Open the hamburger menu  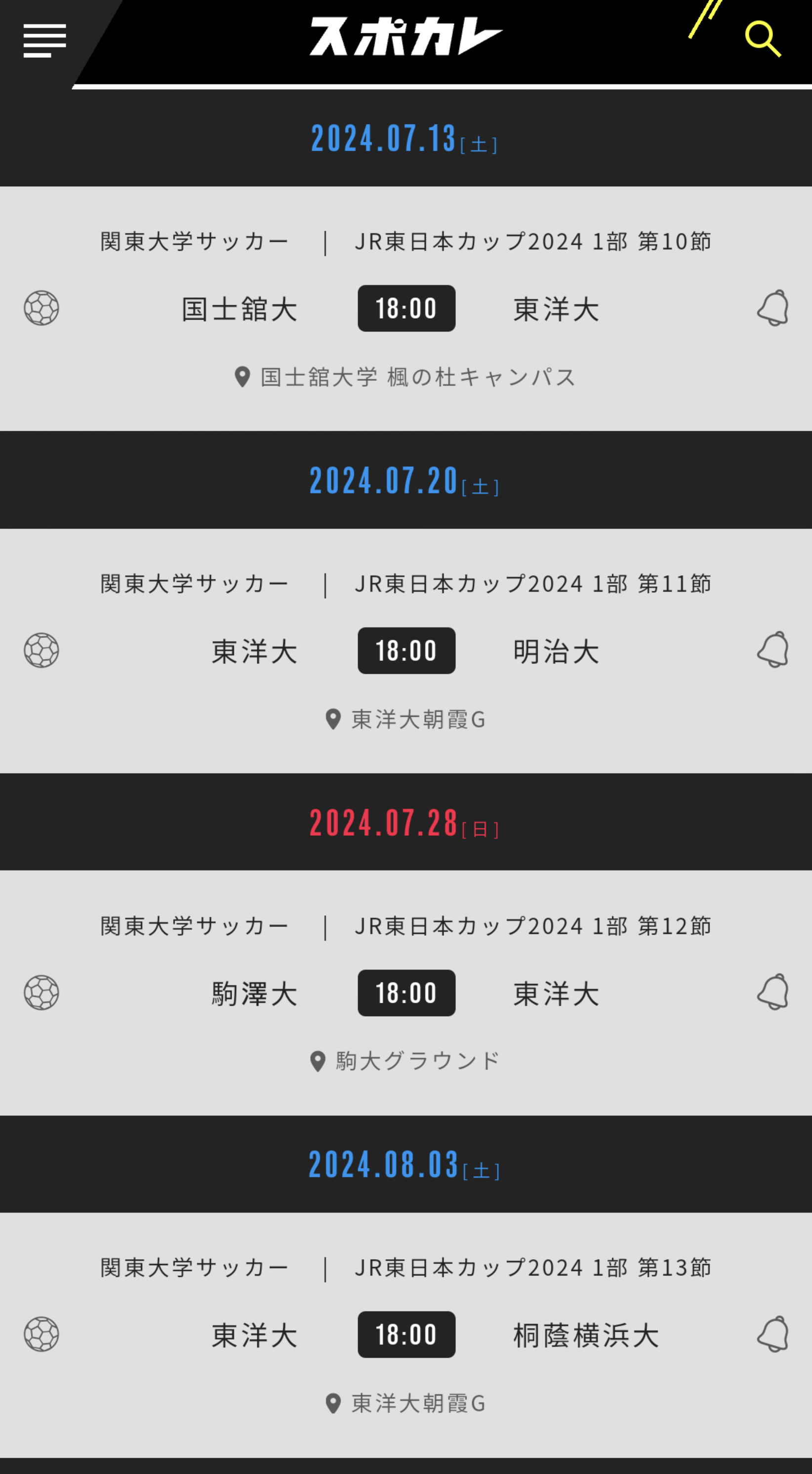tap(44, 41)
